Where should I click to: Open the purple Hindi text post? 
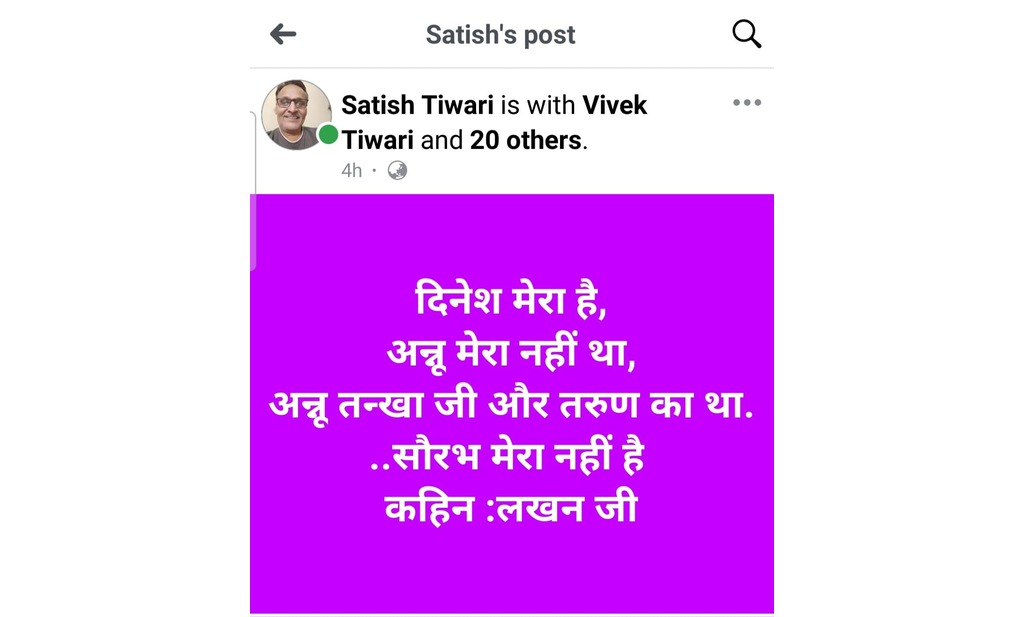coord(511,403)
